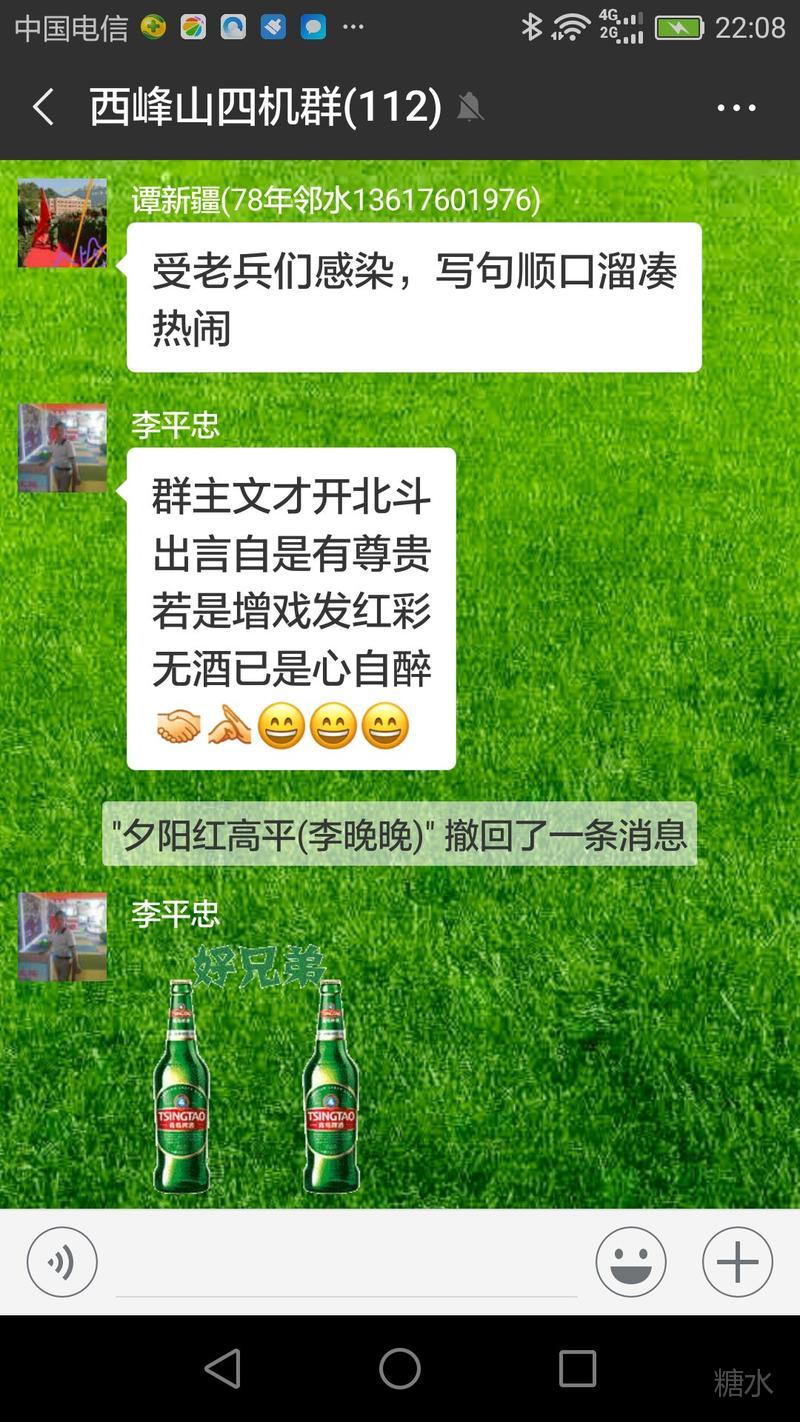
Task: Tap the message text input field
Action: coord(346,1264)
